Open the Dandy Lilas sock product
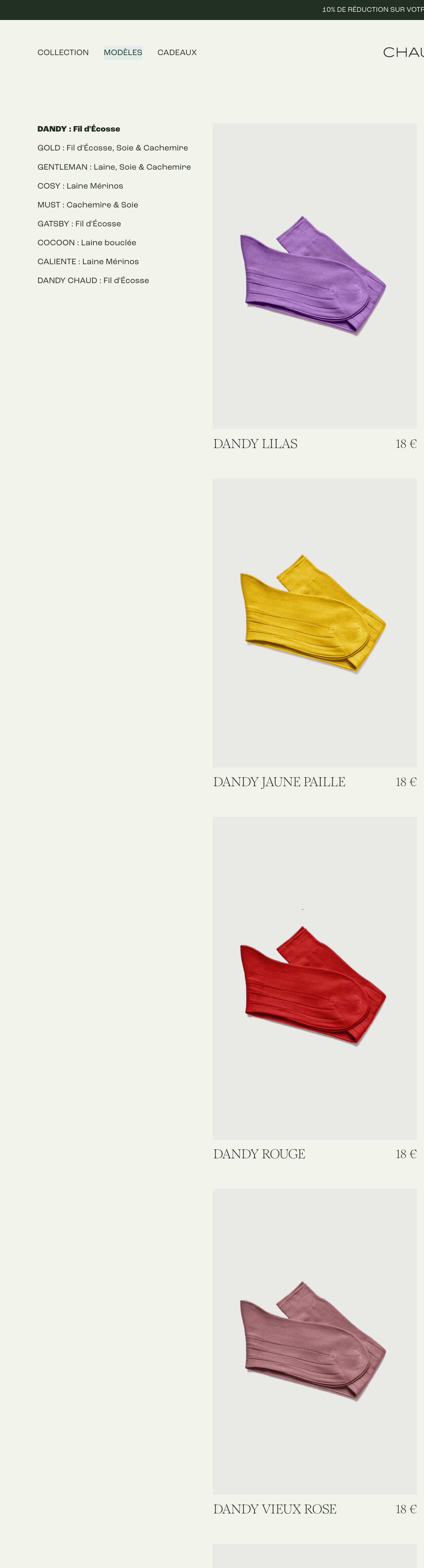The width and height of the screenshot is (424, 1568). pos(314,276)
